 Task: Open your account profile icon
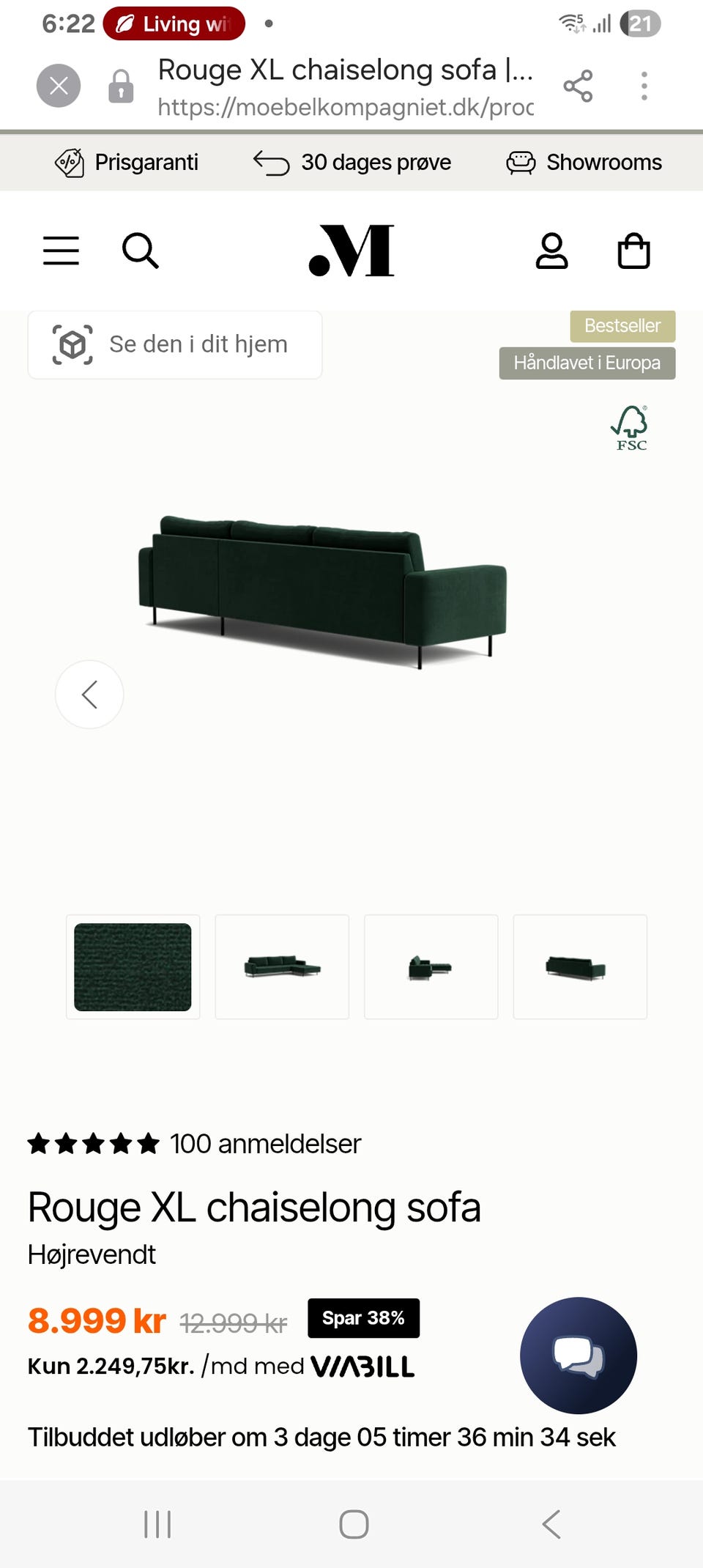coord(553,251)
